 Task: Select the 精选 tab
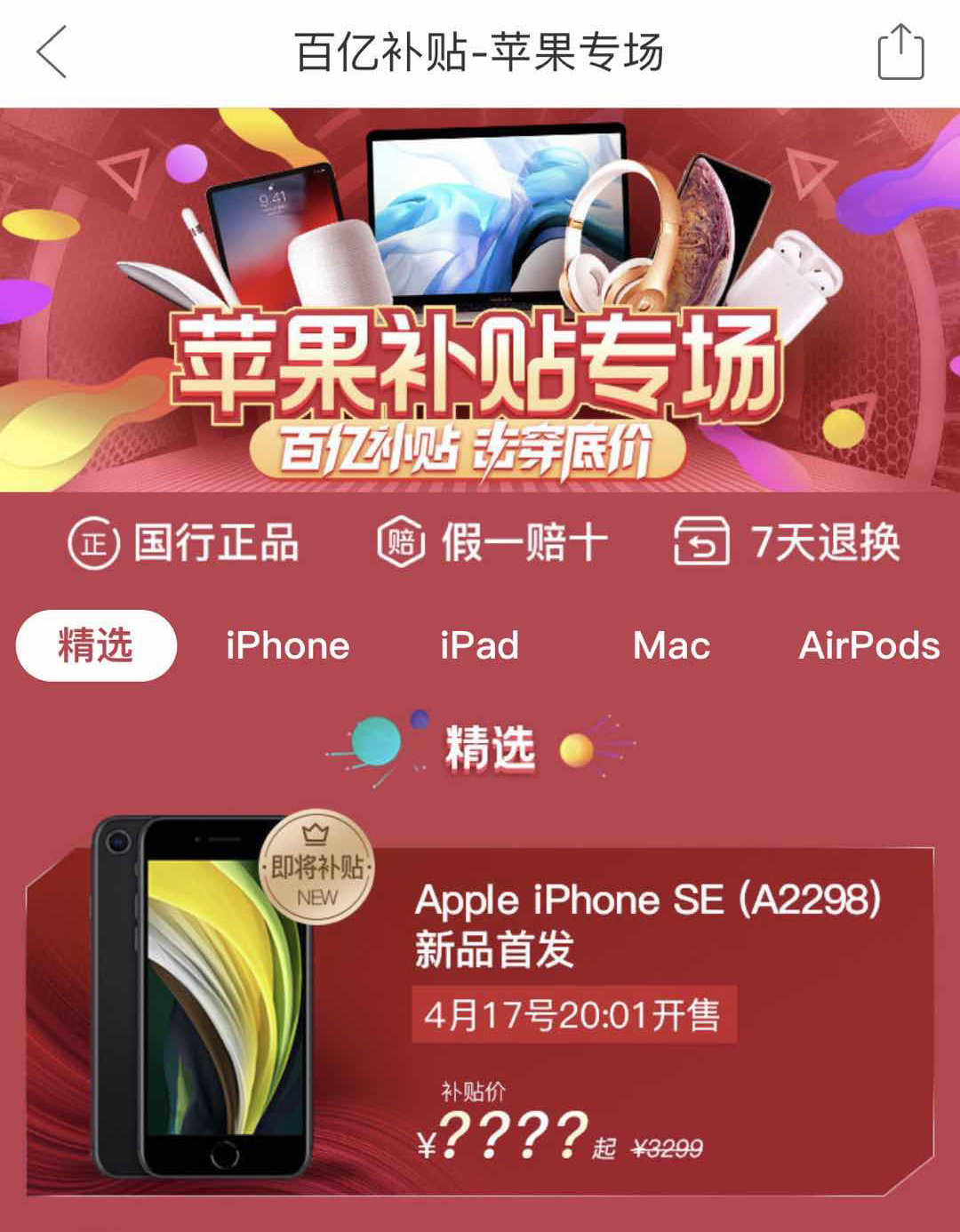96,645
